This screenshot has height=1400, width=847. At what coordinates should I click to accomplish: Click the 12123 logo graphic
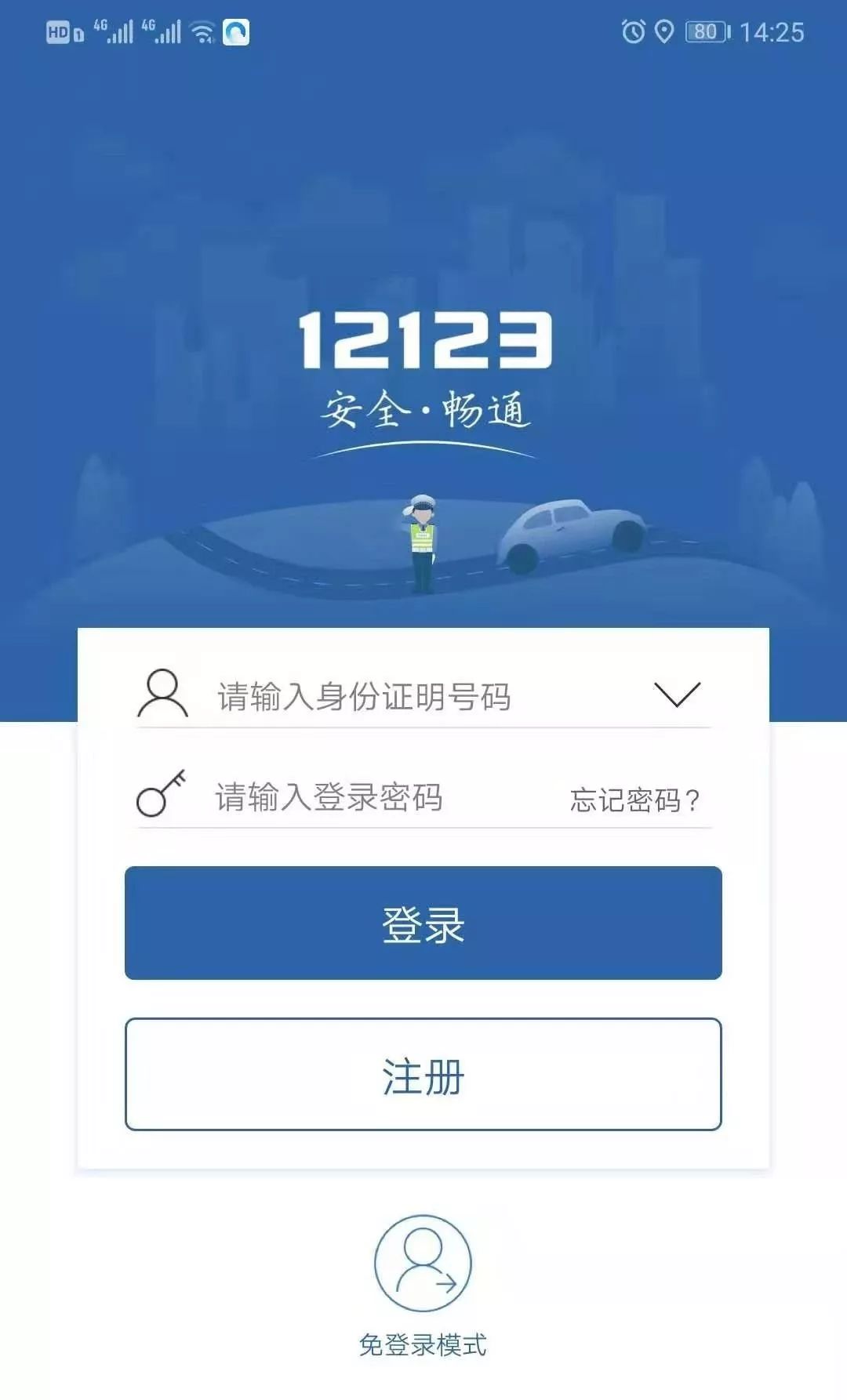coord(423,339)
